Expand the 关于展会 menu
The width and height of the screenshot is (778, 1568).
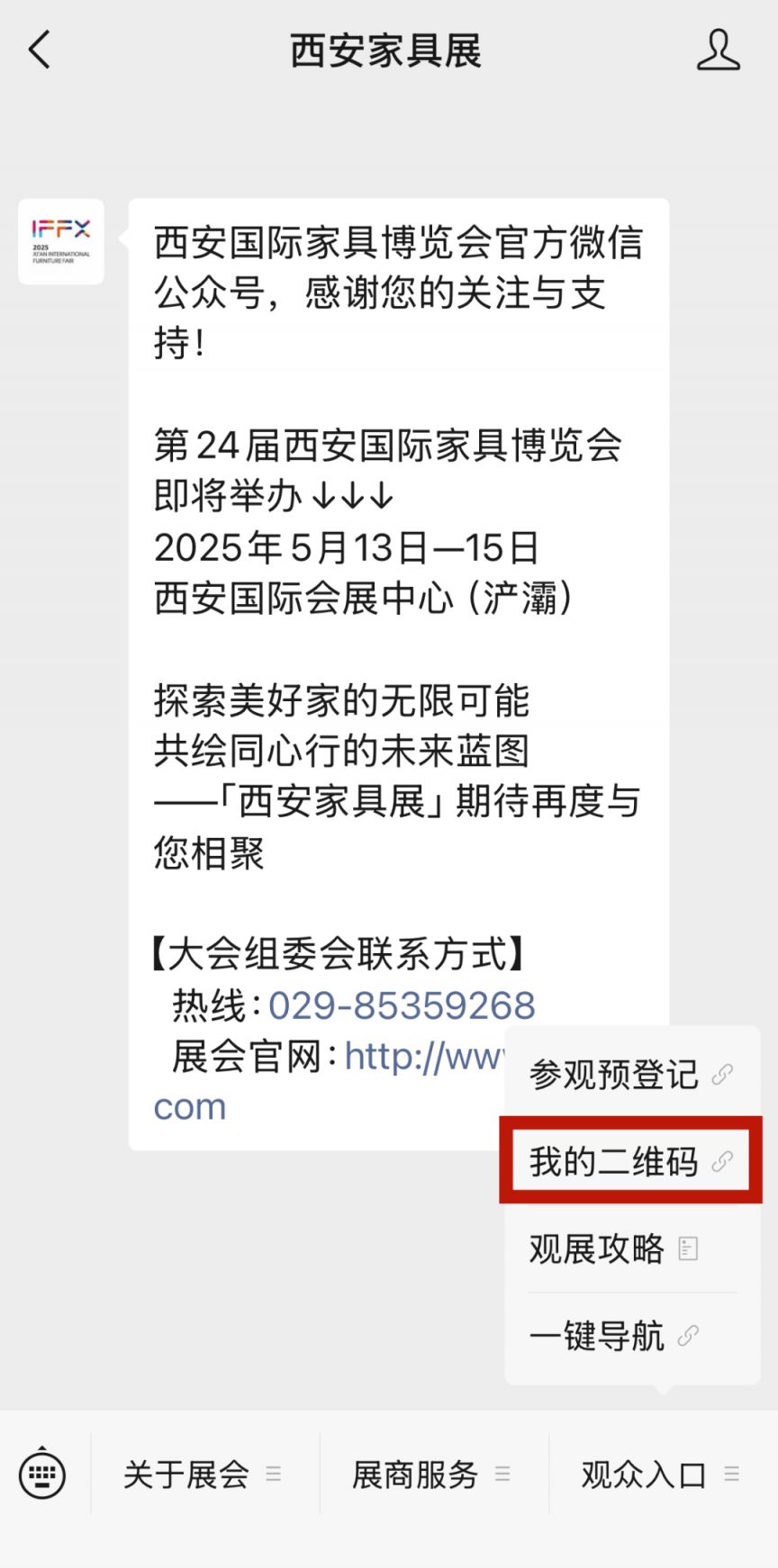coord(203,1474)
